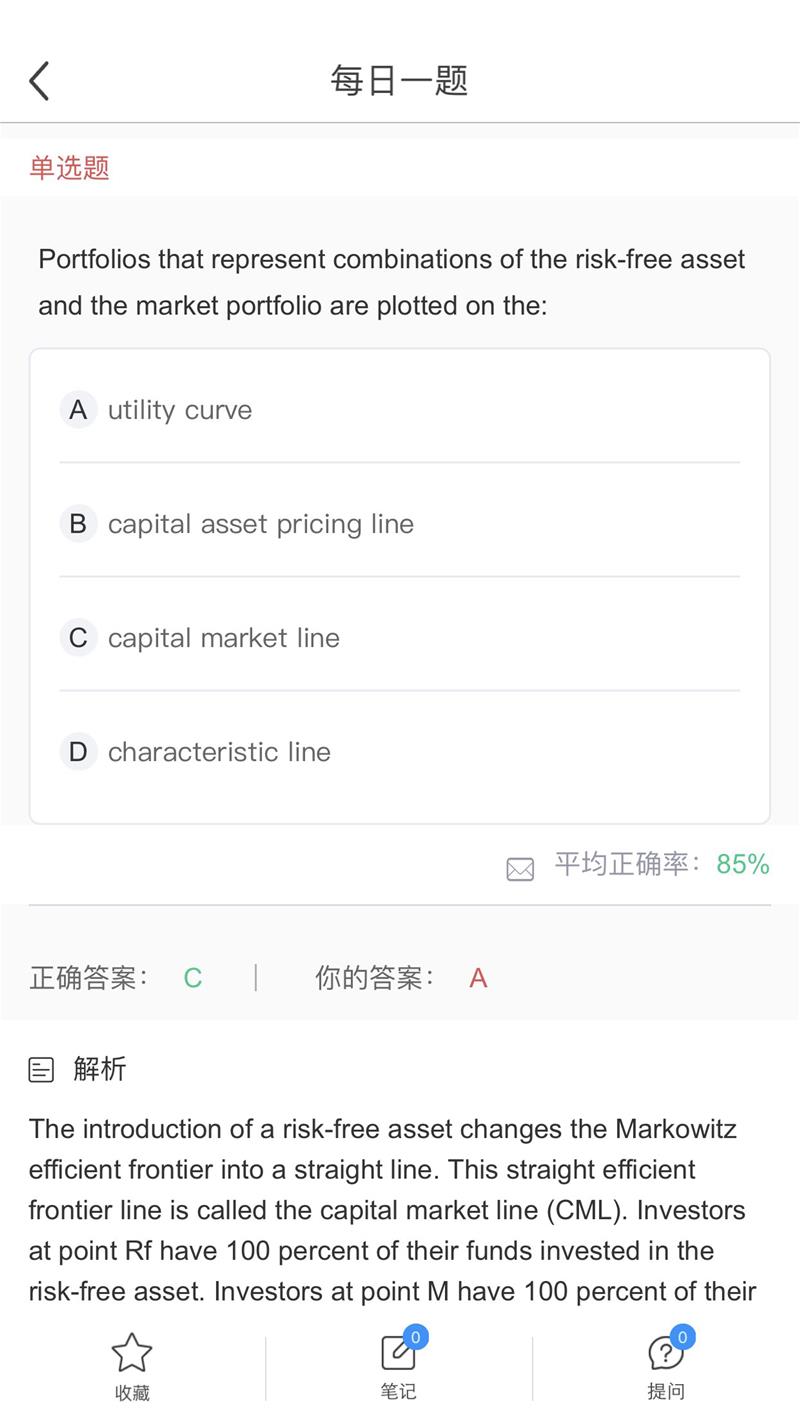This screenshot has width=800, height=1422.
Task: Select option D characteristic line
Action: pyautogui.click(x=400, y=752)
